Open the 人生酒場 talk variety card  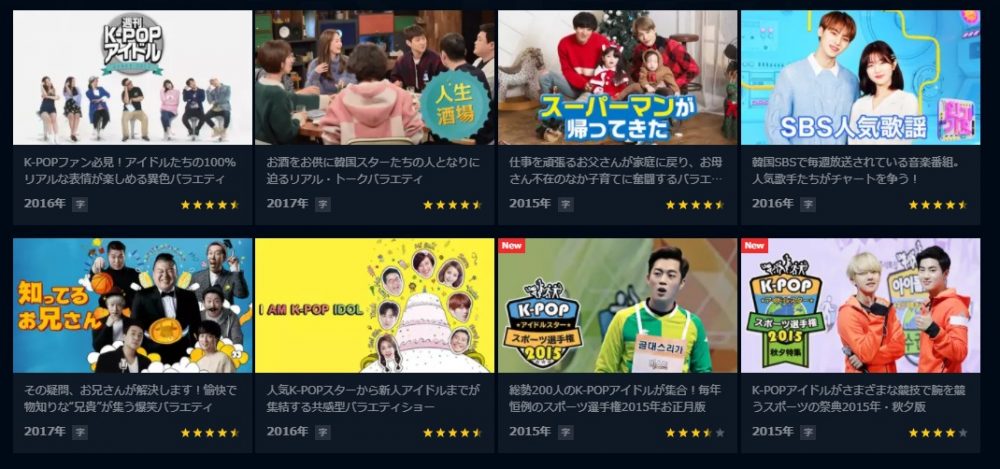click(x=375, y=78)
